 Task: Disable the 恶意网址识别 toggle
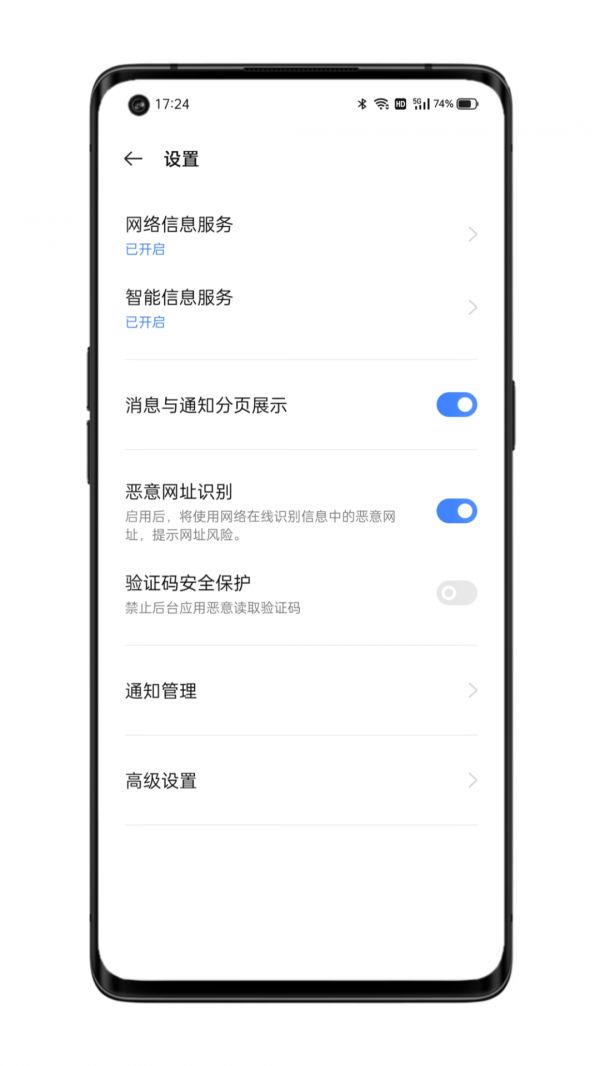point(456,512)
